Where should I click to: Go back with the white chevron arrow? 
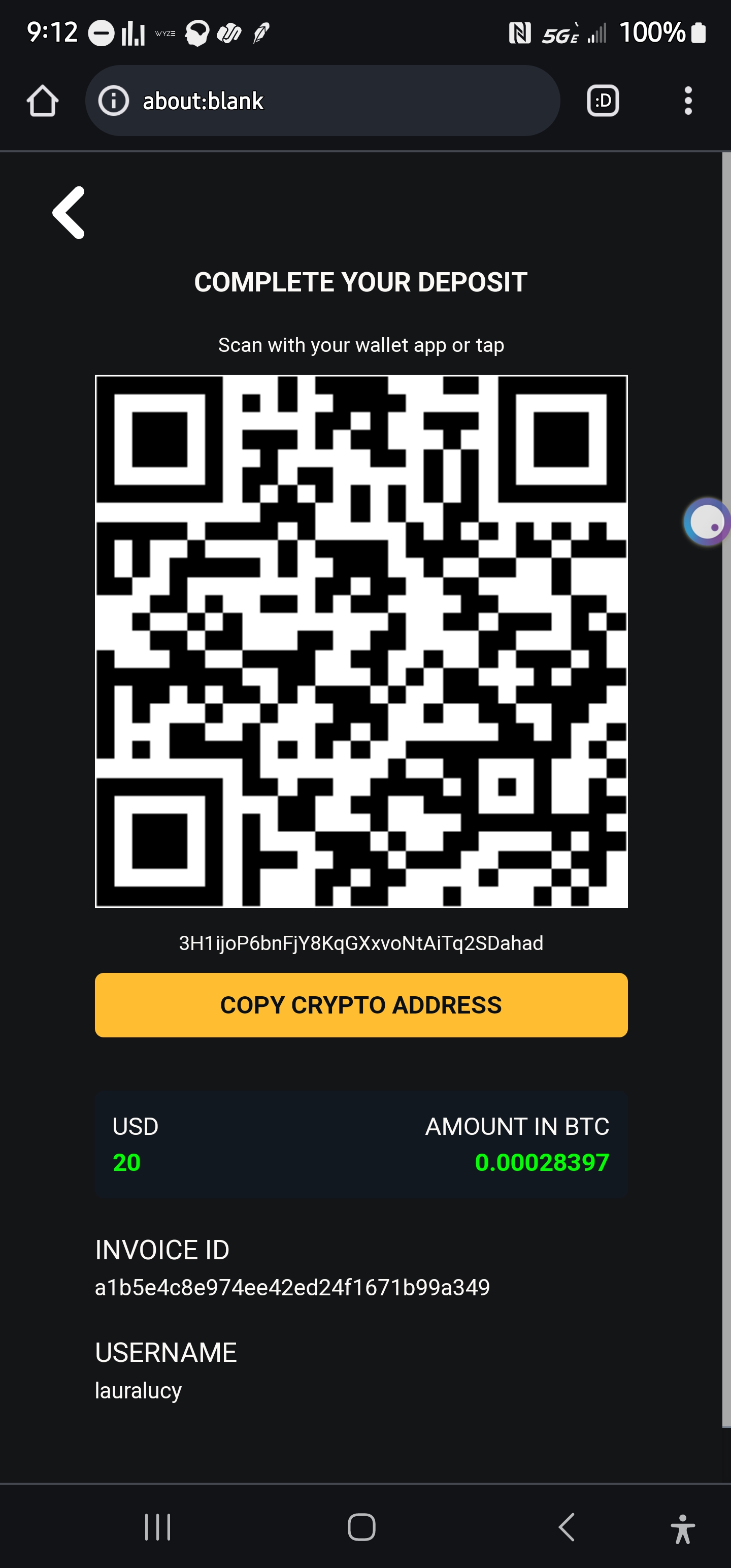[69, 212]
